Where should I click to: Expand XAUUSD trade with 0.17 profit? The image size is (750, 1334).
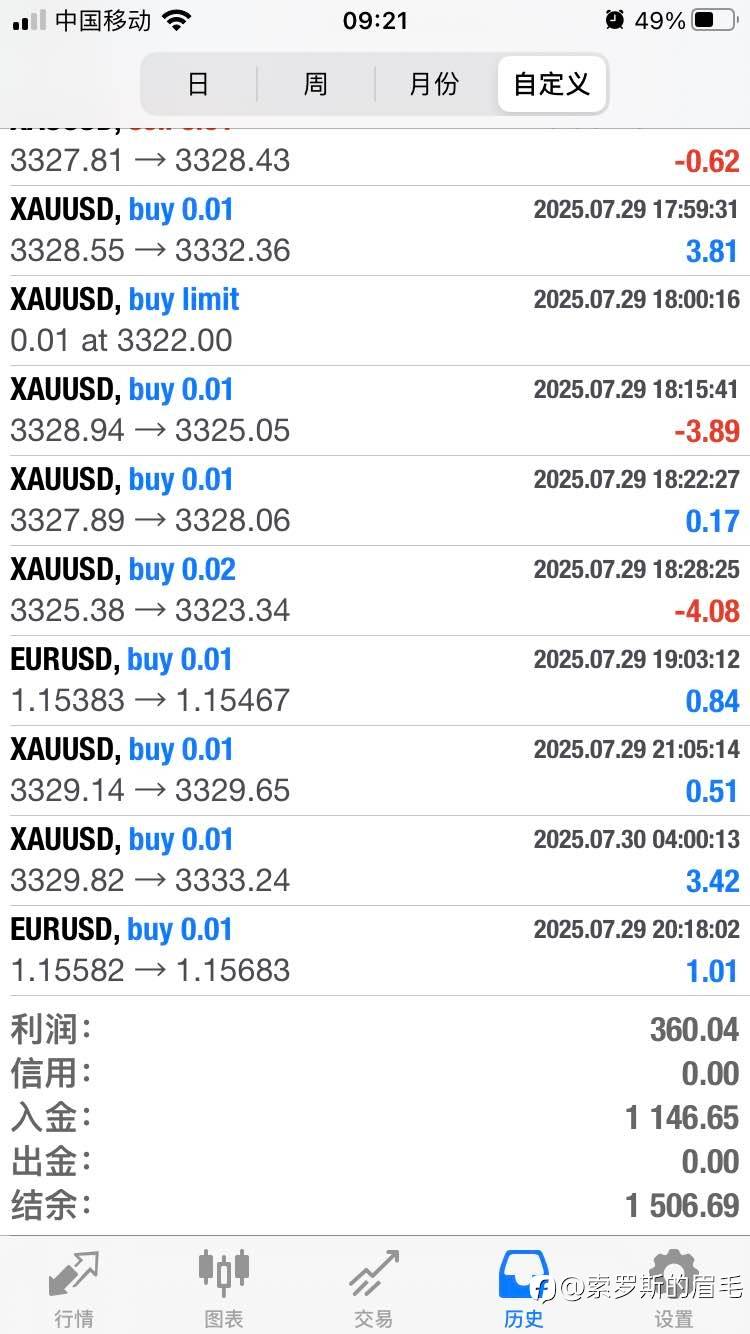(x=375, y=500)
